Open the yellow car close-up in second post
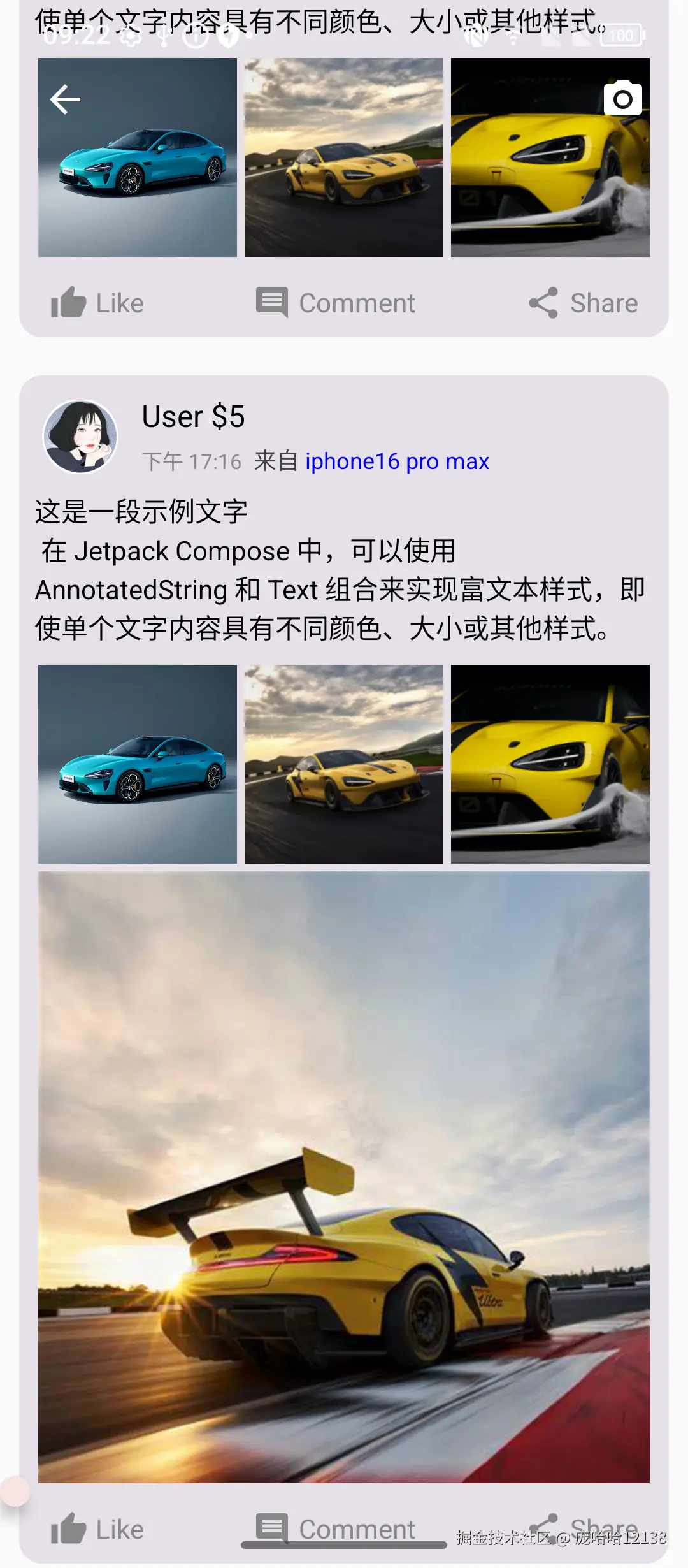 (x=550, y=762)
